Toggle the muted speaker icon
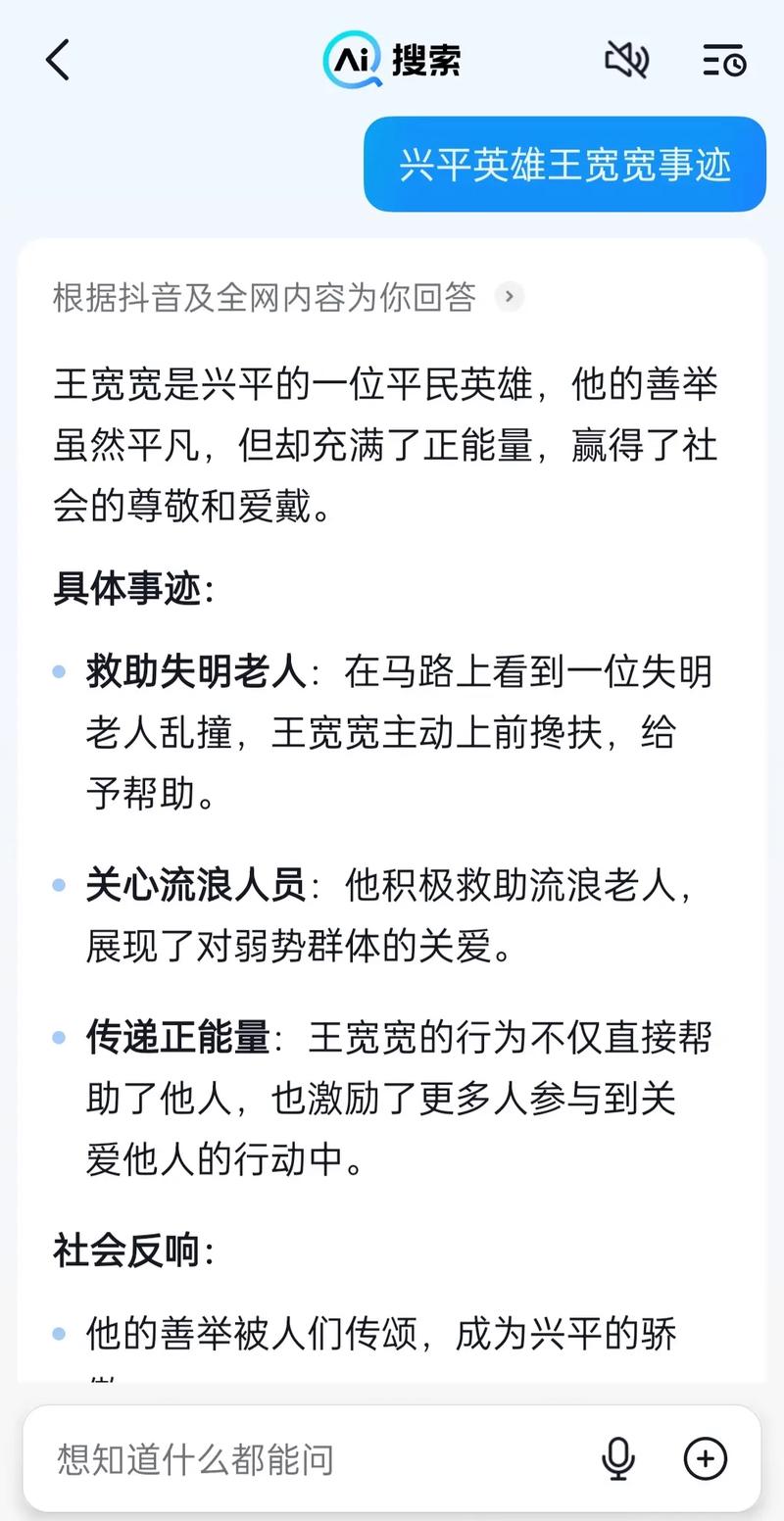The width and height of the screenshot is (784, 1521). point(626,61)
